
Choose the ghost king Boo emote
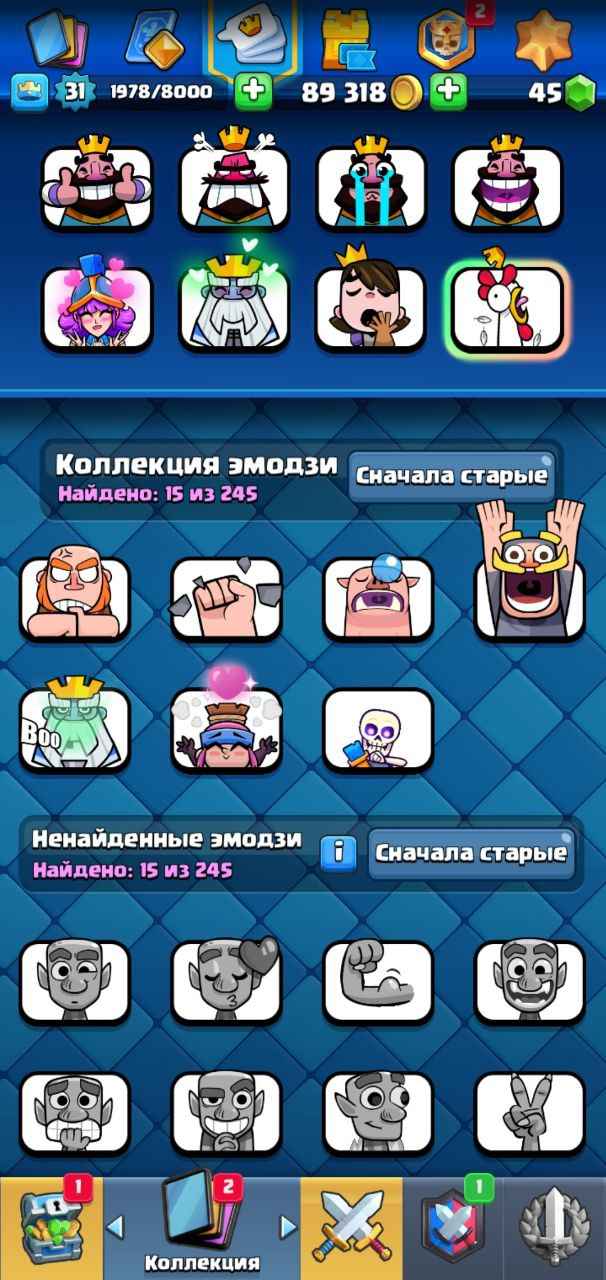pyautogui.click(x=75, y=728)
